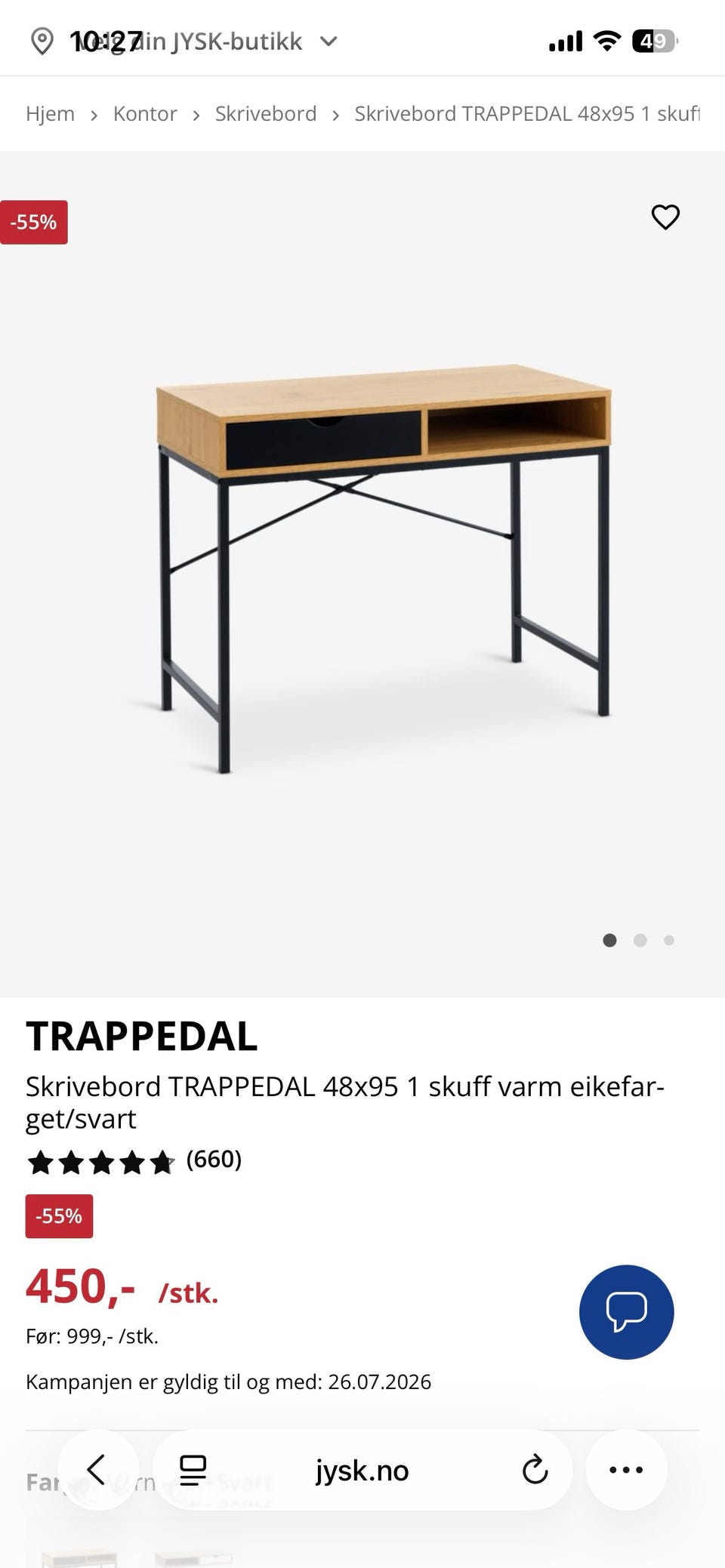Reload the jysk.no page
This screenshot has width=725, height=1568.
pos(535,1470)
